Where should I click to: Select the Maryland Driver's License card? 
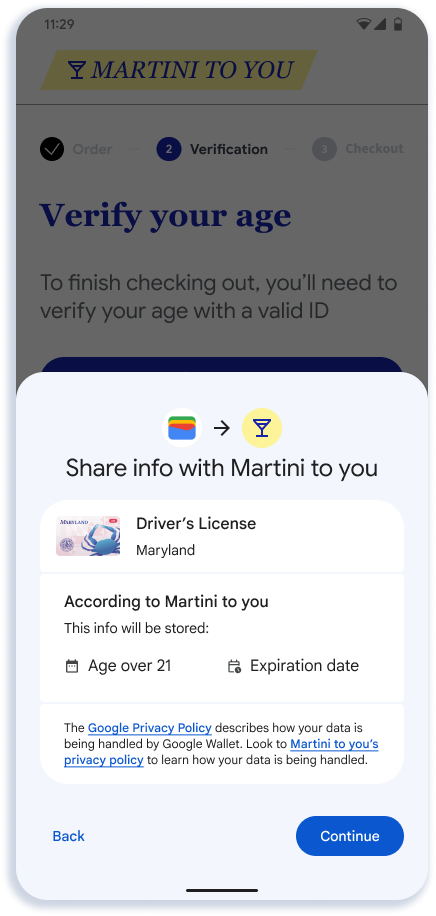[x=222, y=536]
